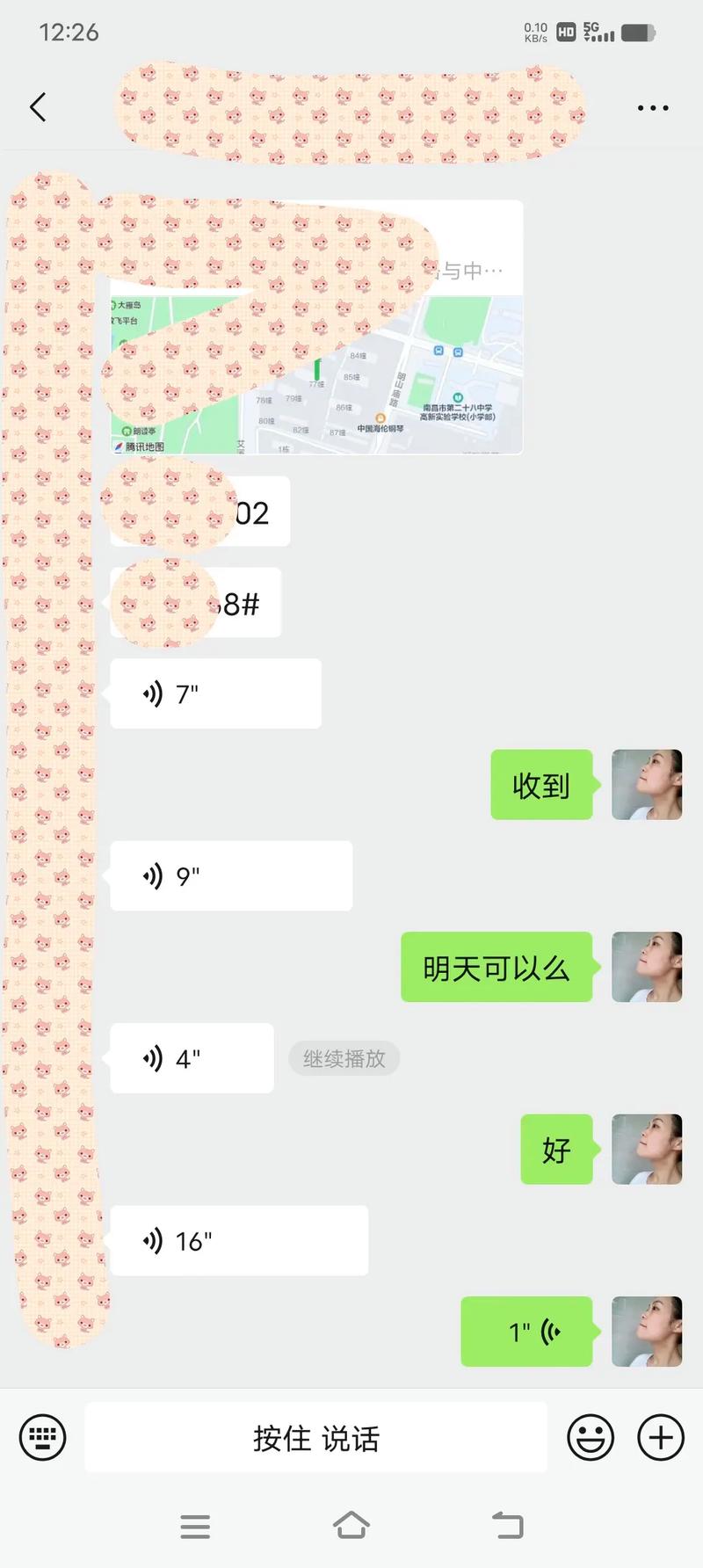Play the 16-second voice message
Screen dimensions: 703x1568
pyautogui.click(x=237, y=1240)
